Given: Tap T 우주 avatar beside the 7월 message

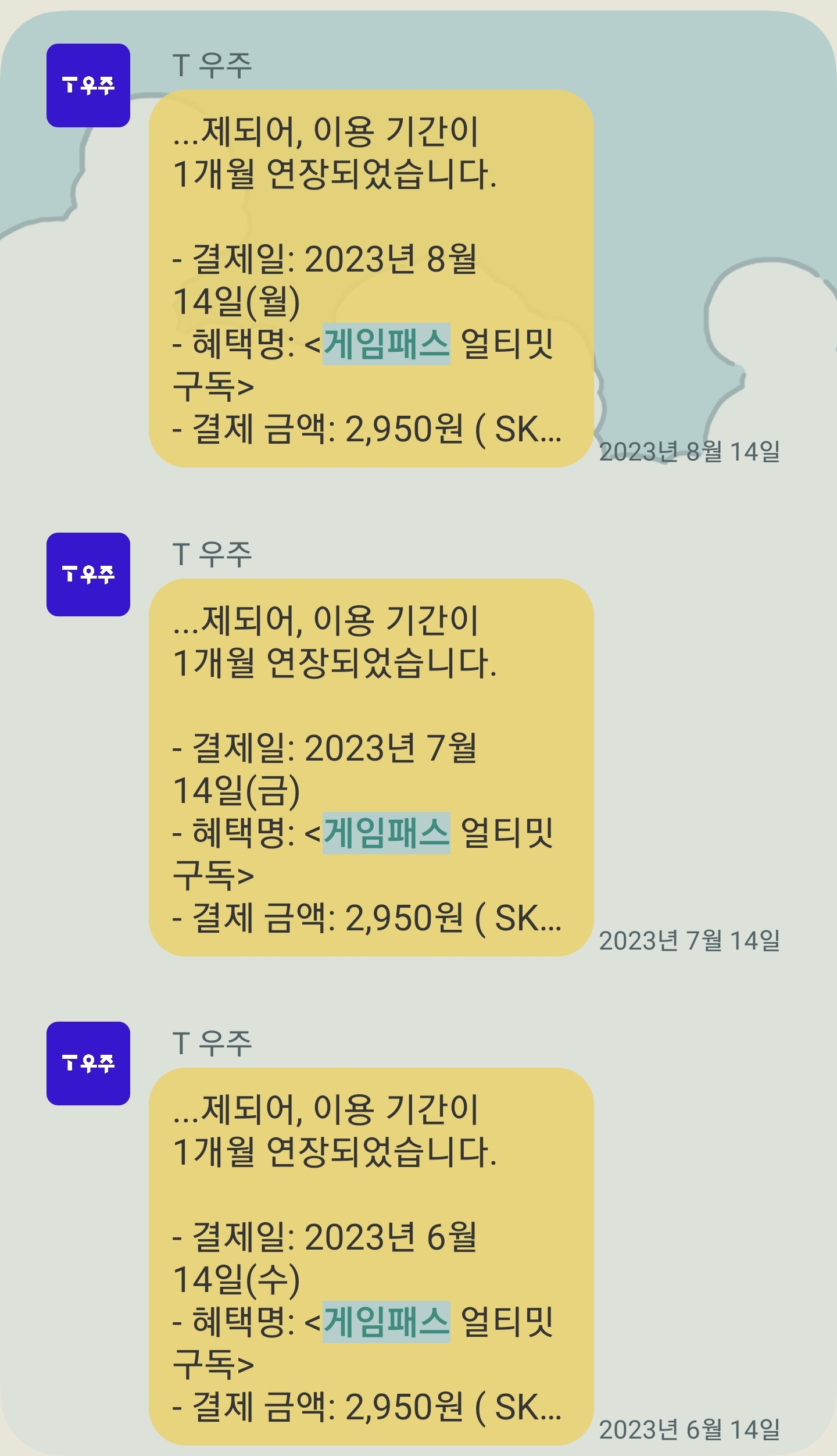Looking at the screenshot, I should coord(88,574).
